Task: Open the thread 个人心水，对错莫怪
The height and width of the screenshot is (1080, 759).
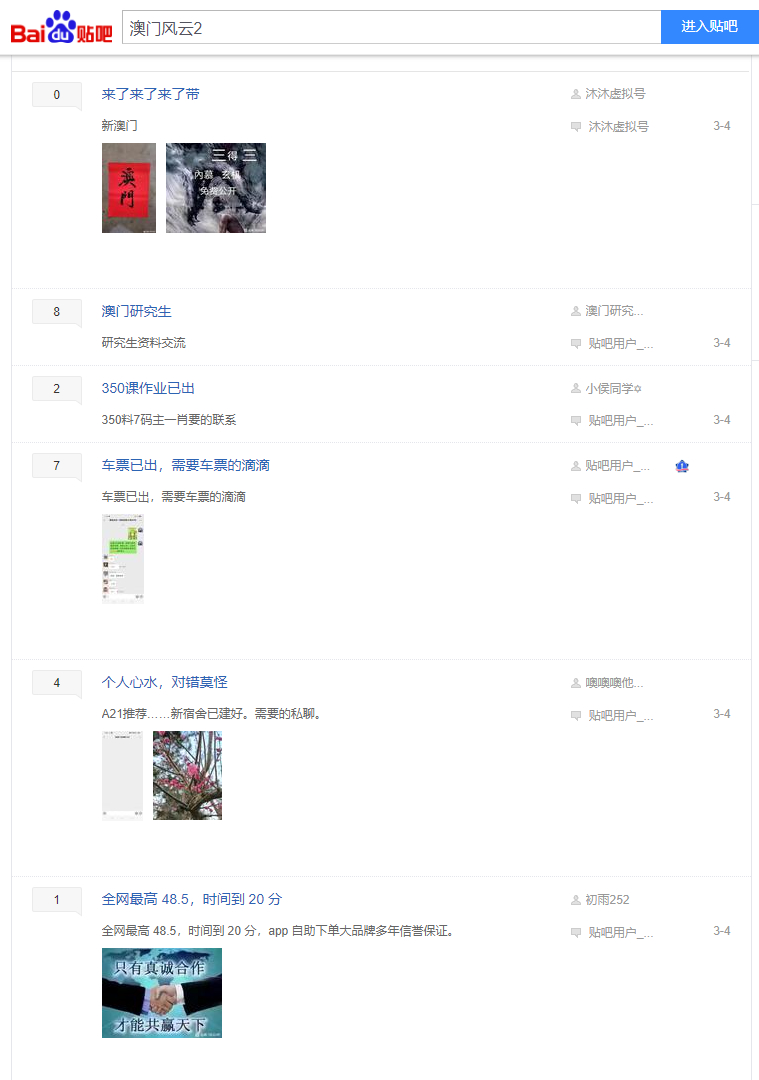Action: [164, 683]
